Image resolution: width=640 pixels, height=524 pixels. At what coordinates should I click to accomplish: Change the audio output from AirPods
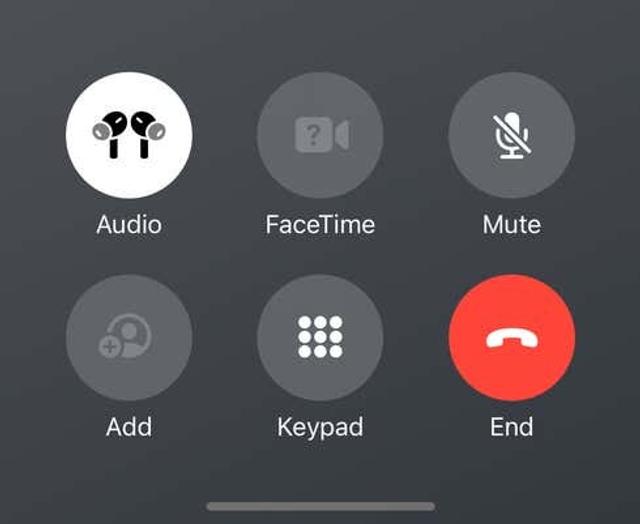[129, 135]
